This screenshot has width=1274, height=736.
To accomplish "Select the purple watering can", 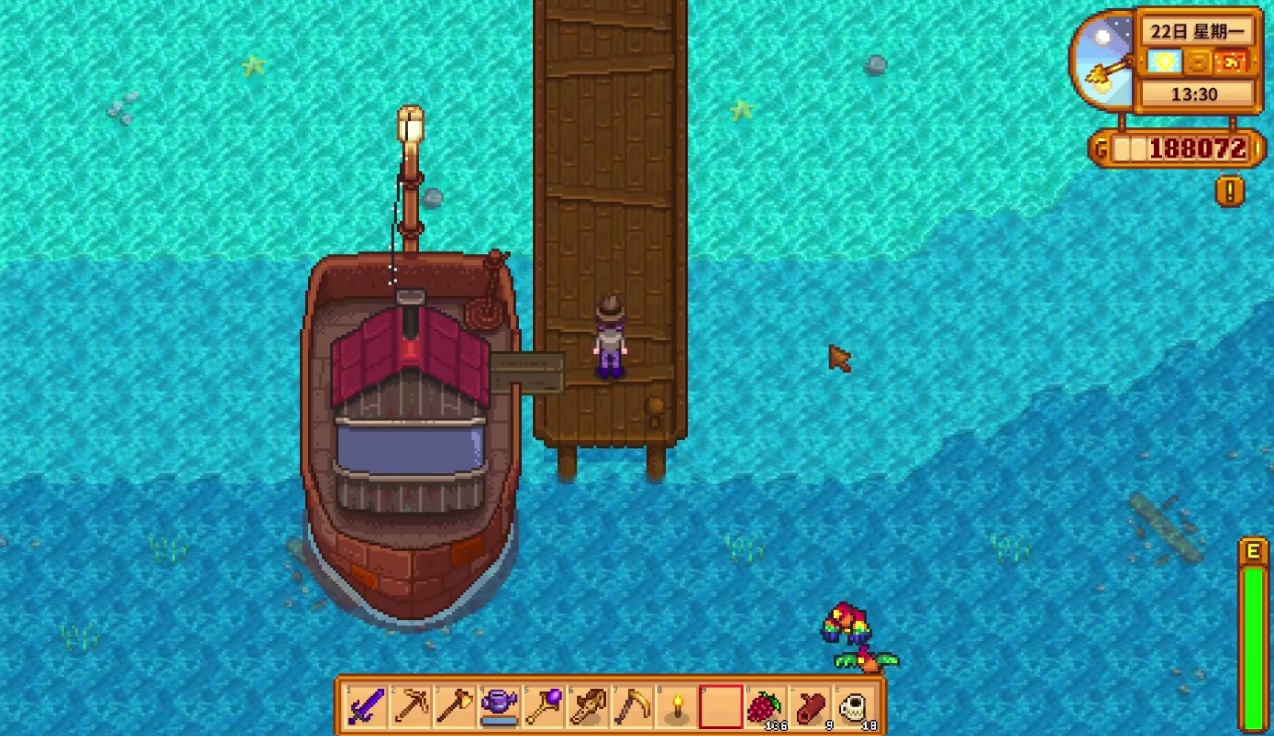I will tap(499, 707).
